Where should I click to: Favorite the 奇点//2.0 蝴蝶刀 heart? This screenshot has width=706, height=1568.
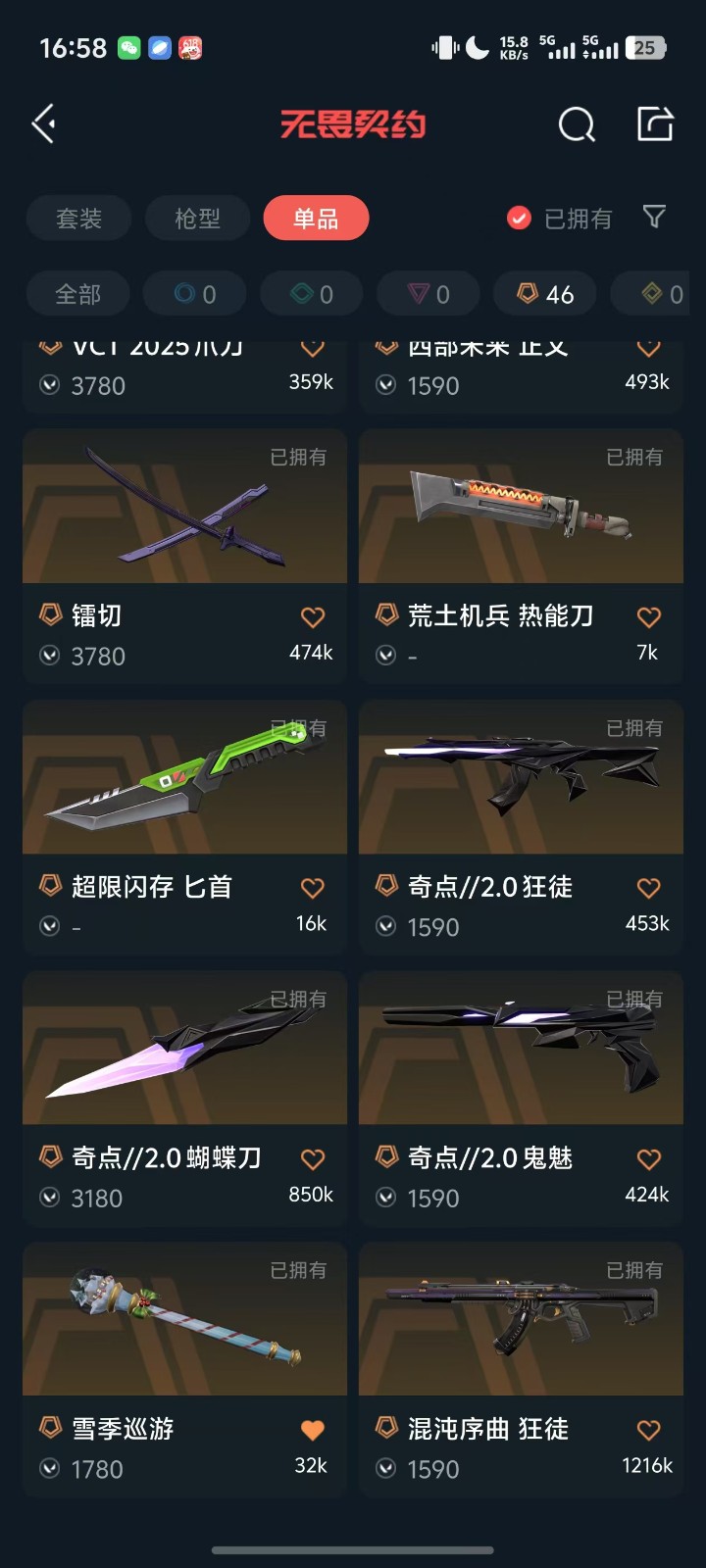pos(313,1159)
